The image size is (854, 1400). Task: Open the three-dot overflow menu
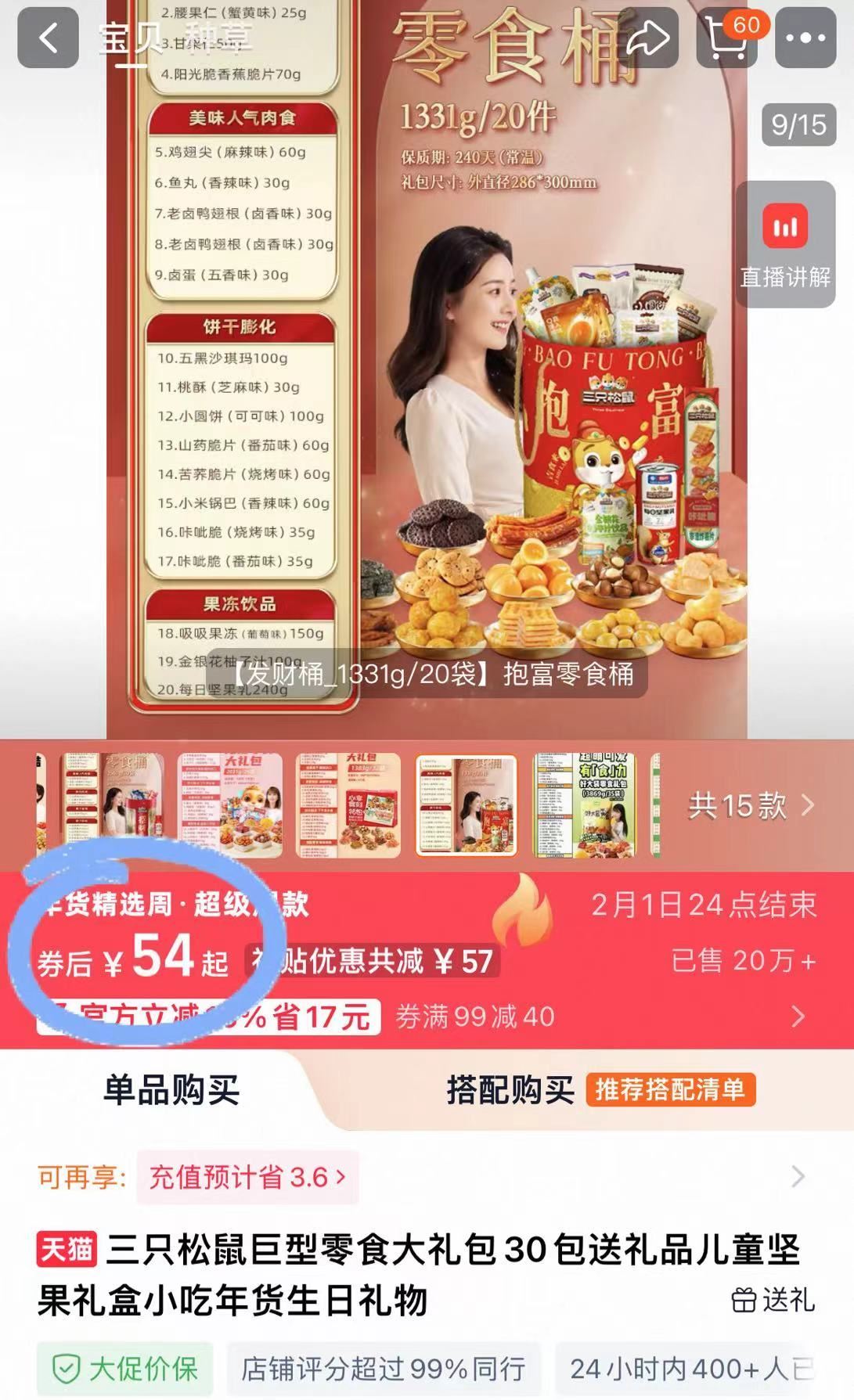(805, 38)
